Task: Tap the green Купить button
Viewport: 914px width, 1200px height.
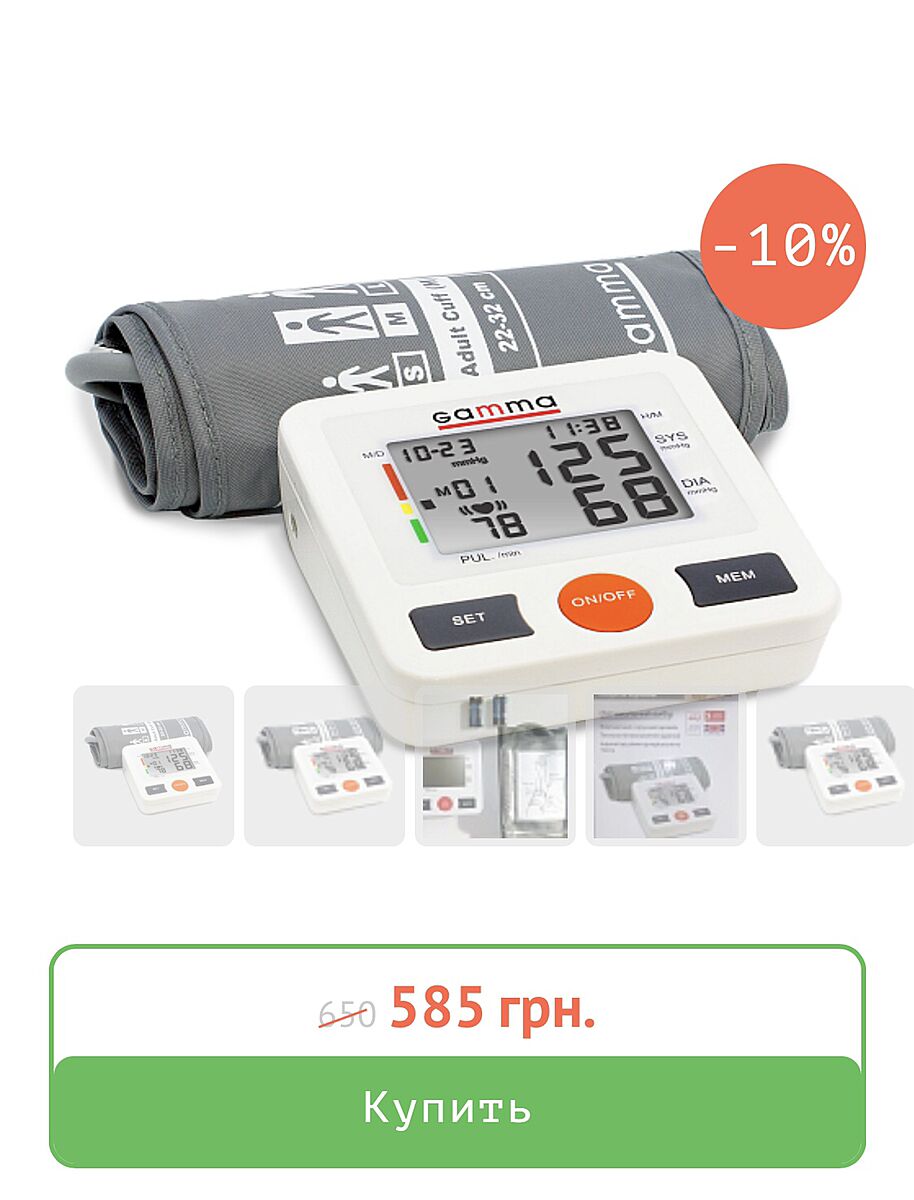Action: (x=457, y=1109)
